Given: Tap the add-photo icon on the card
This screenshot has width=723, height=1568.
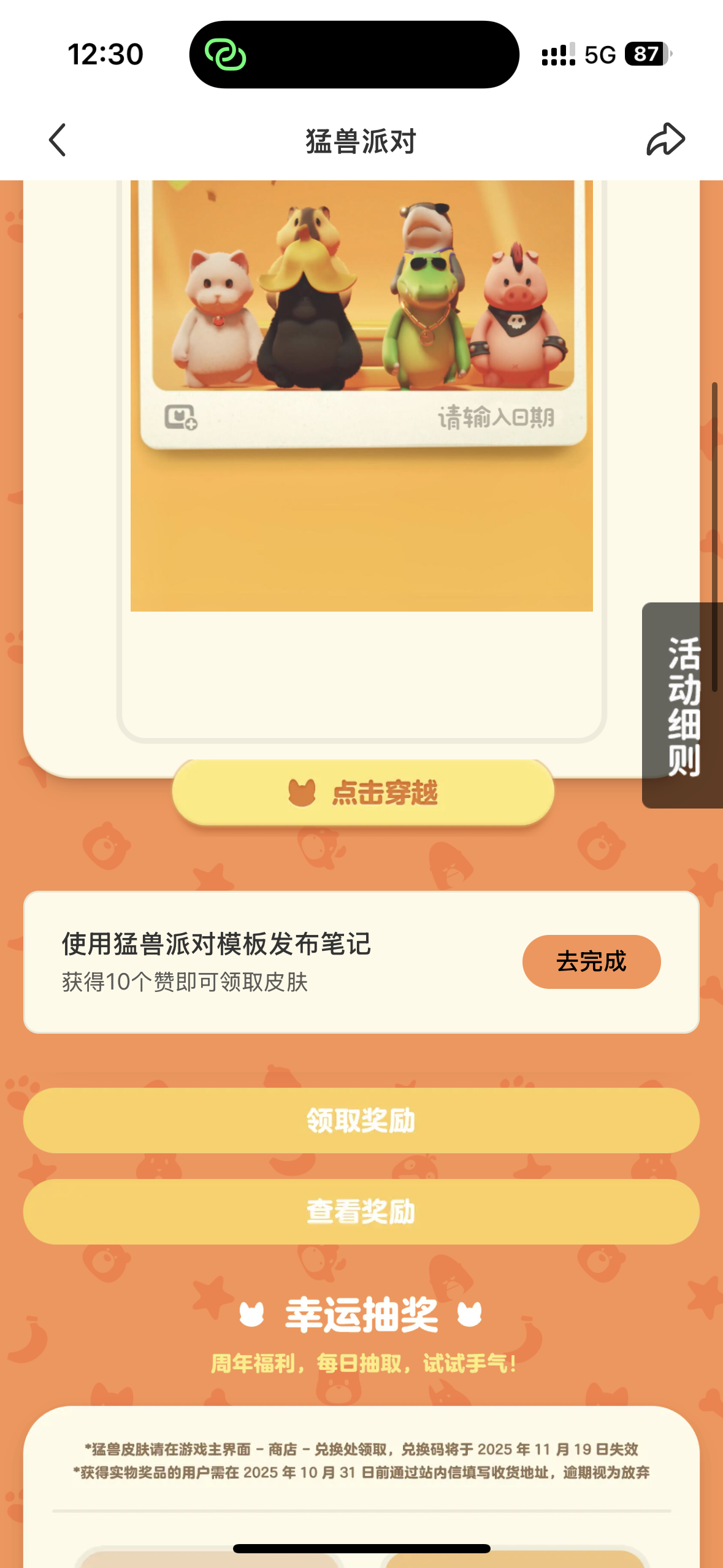Looking at the screenshot, I should point(180,417).
